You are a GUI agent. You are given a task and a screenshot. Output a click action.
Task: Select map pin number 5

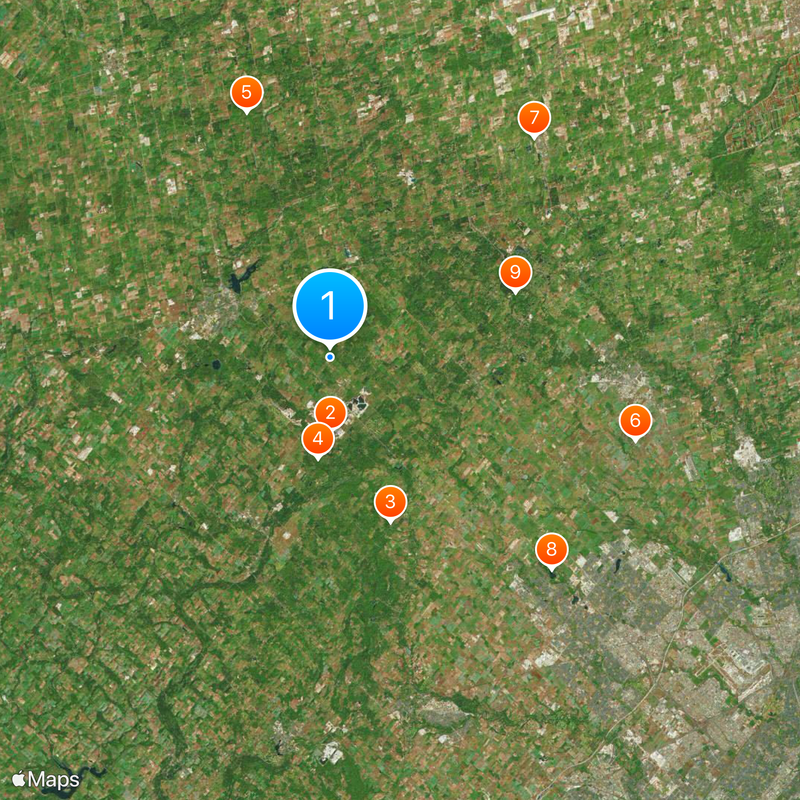tap(247, 93)
